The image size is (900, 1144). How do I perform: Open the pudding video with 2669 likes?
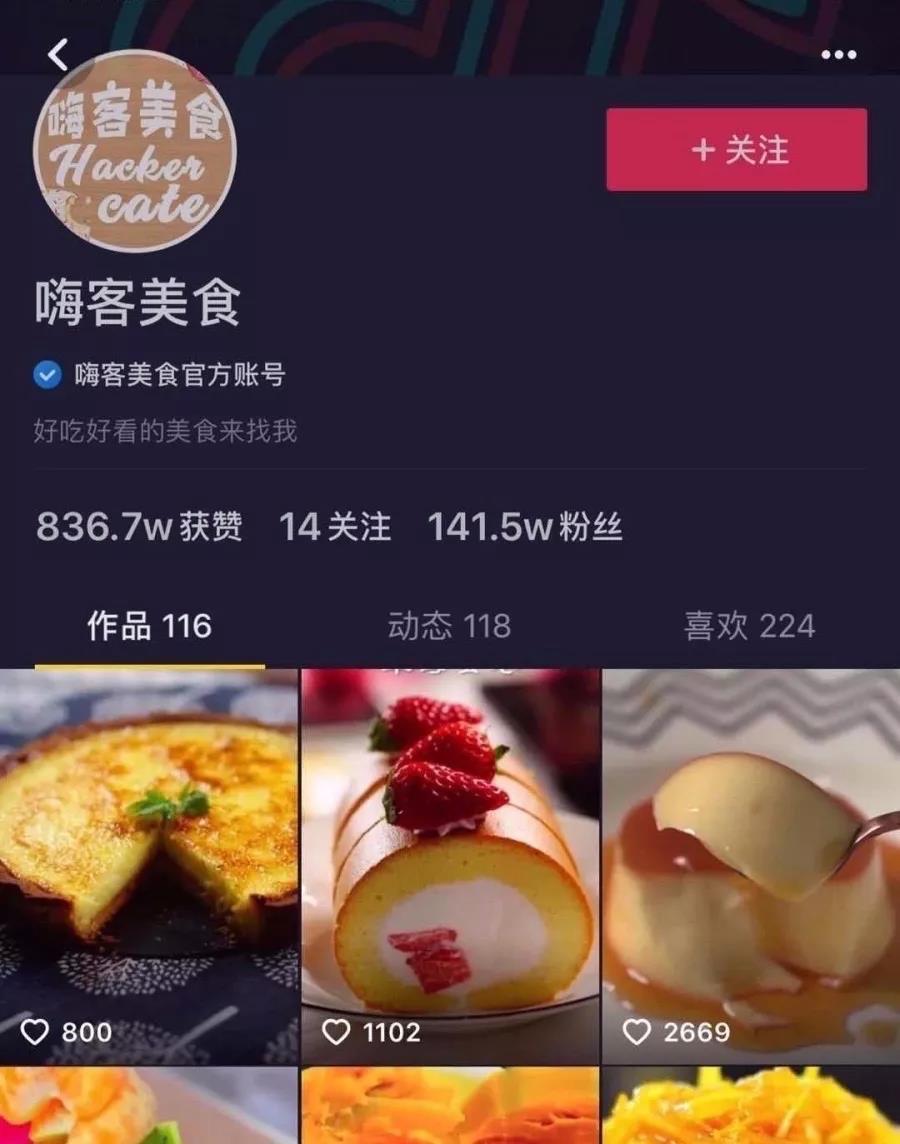coord(751,866)
